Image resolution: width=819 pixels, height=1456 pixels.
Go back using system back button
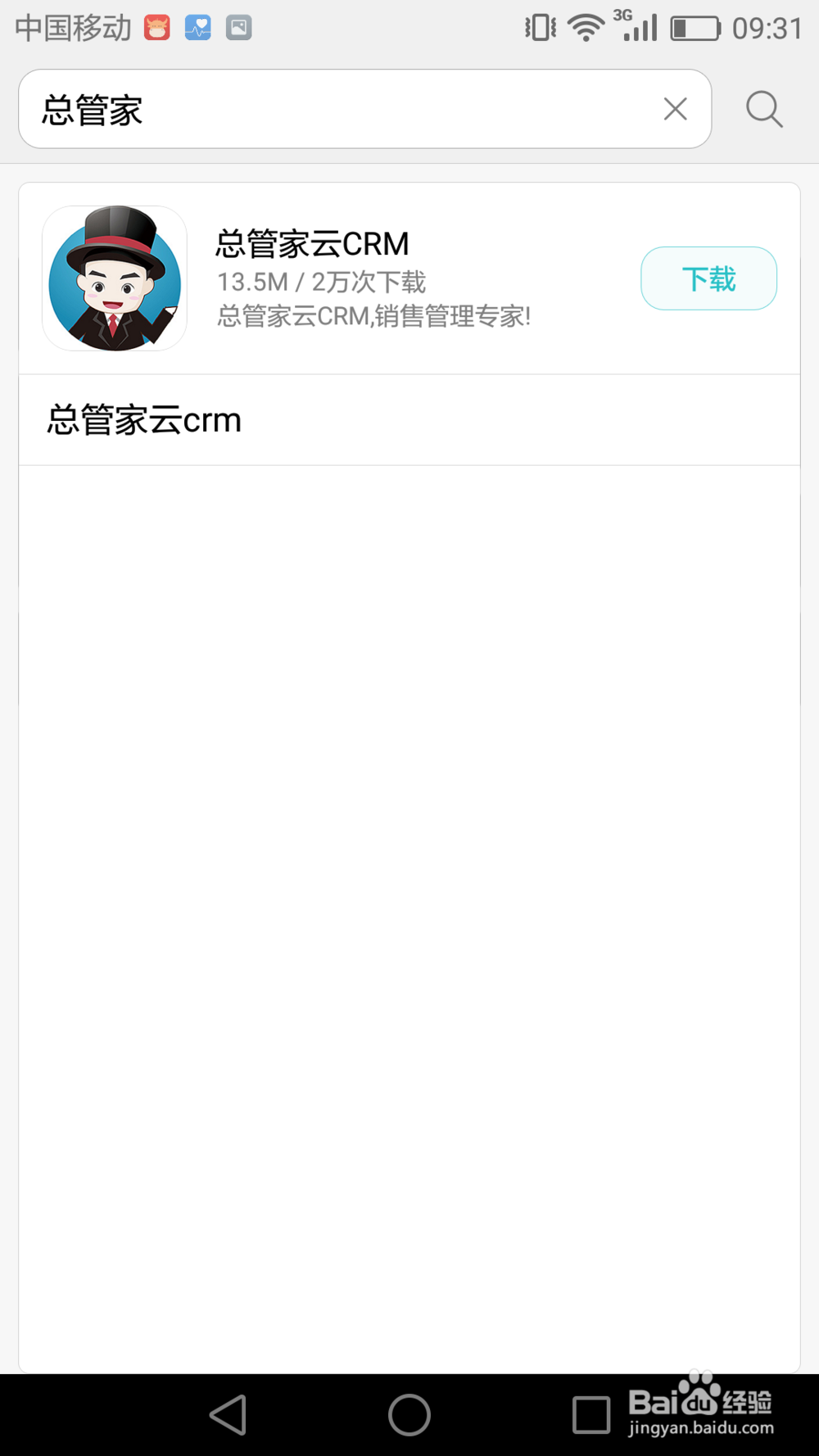[x=229, y=1415]
